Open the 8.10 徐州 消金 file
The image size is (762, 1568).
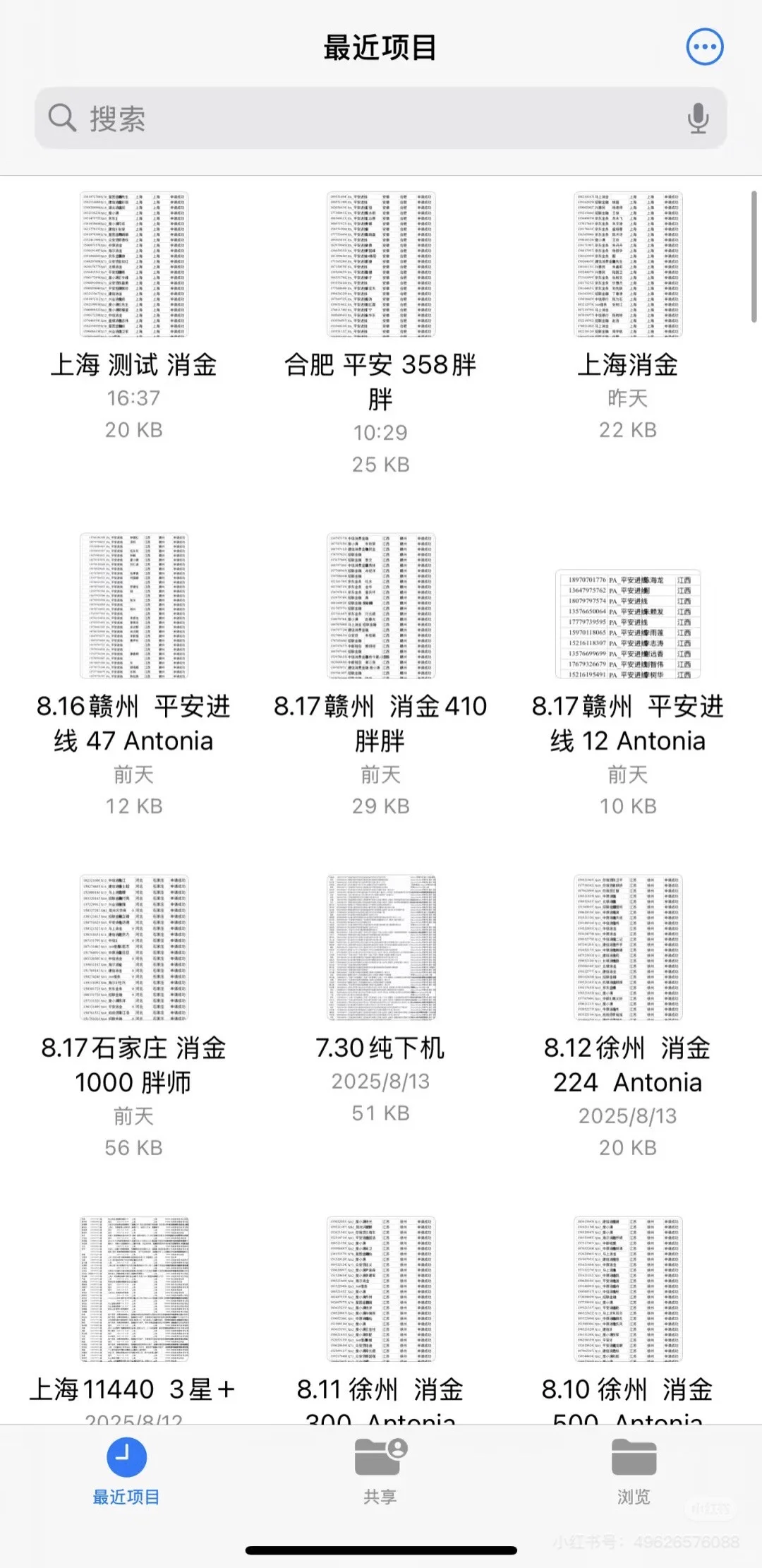point(628,1289)
